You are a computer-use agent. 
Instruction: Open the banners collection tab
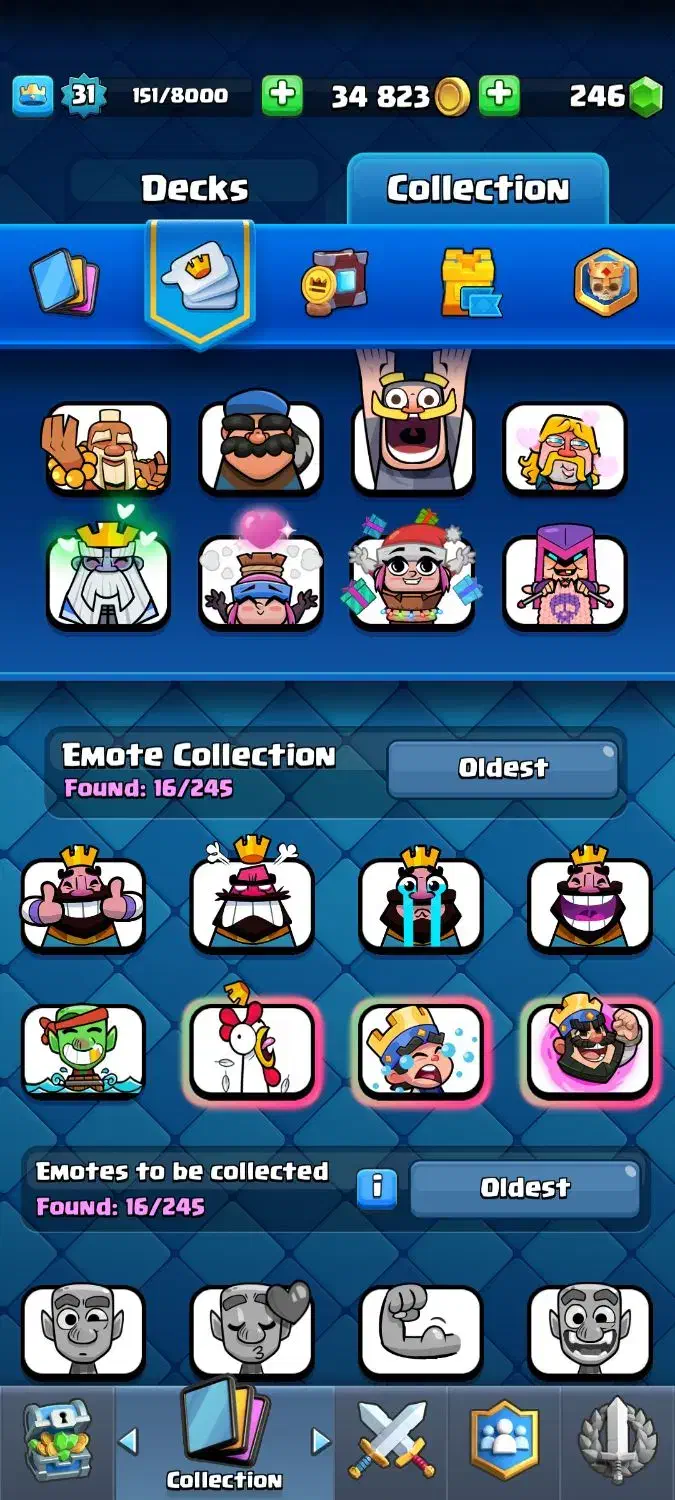pyautogui.click(x=335, y=283)
